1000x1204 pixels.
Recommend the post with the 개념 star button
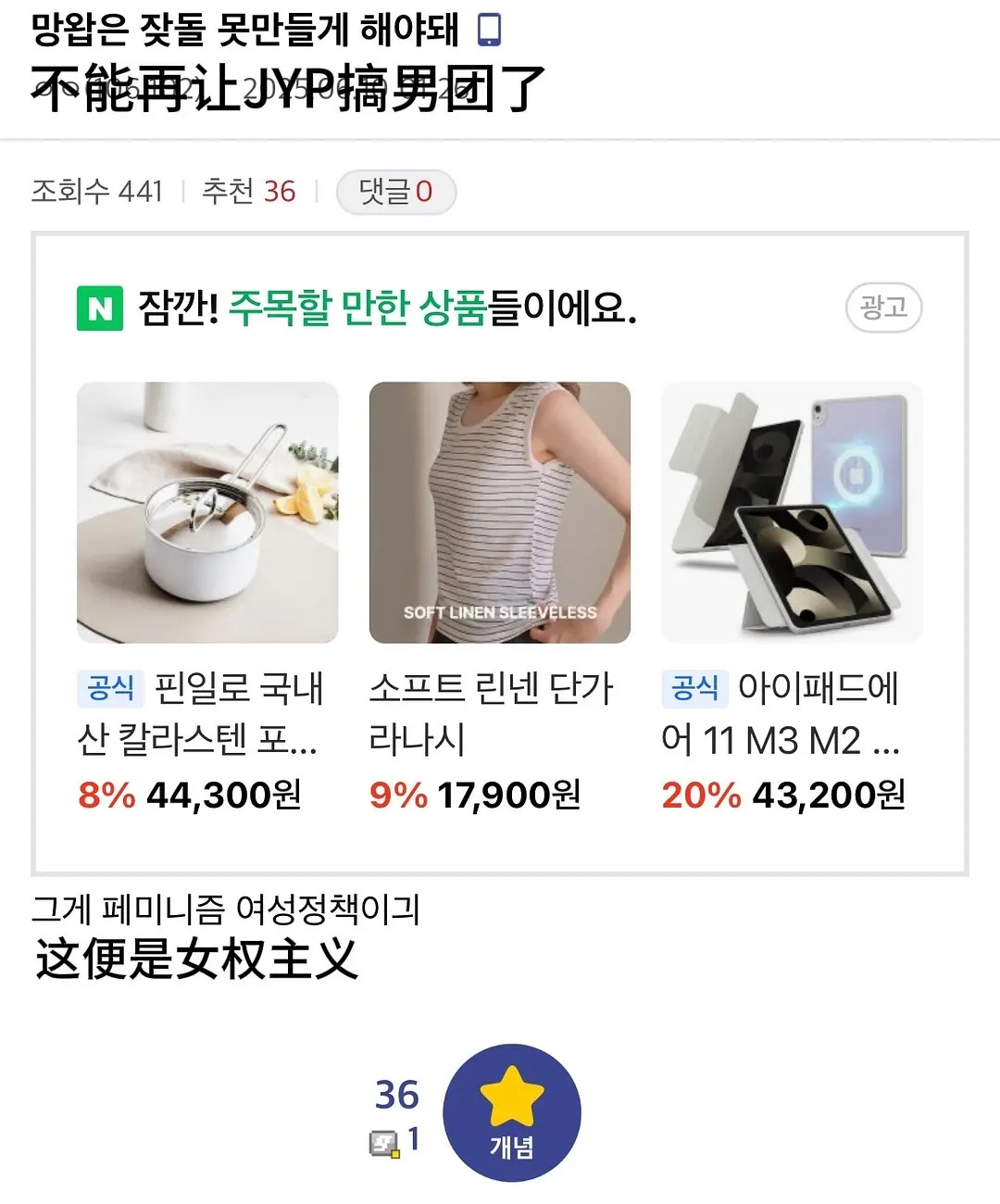(512, 1112)
